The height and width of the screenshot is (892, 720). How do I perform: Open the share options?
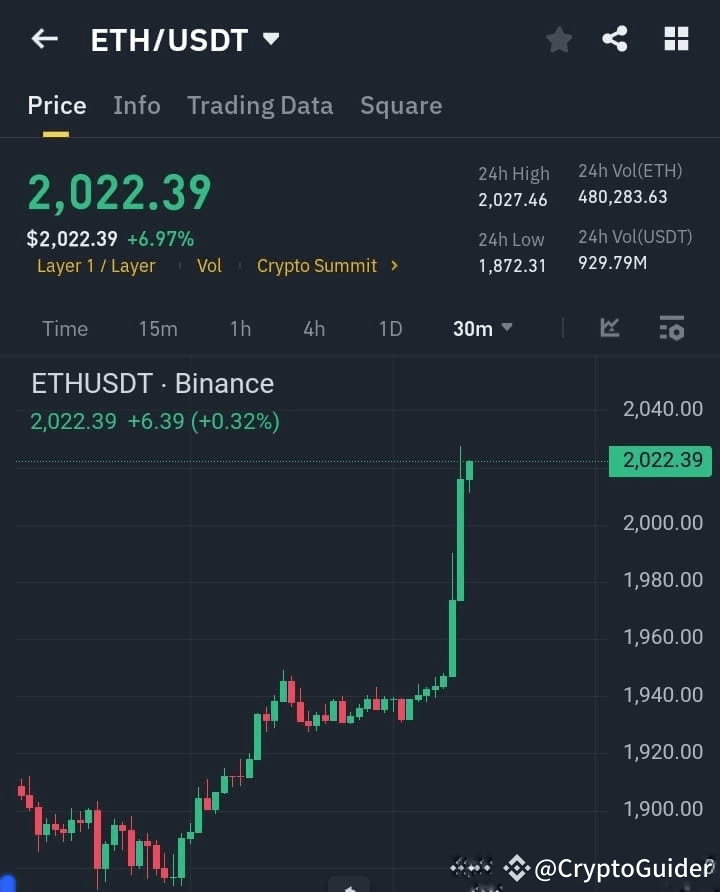[x=615, y=39]
